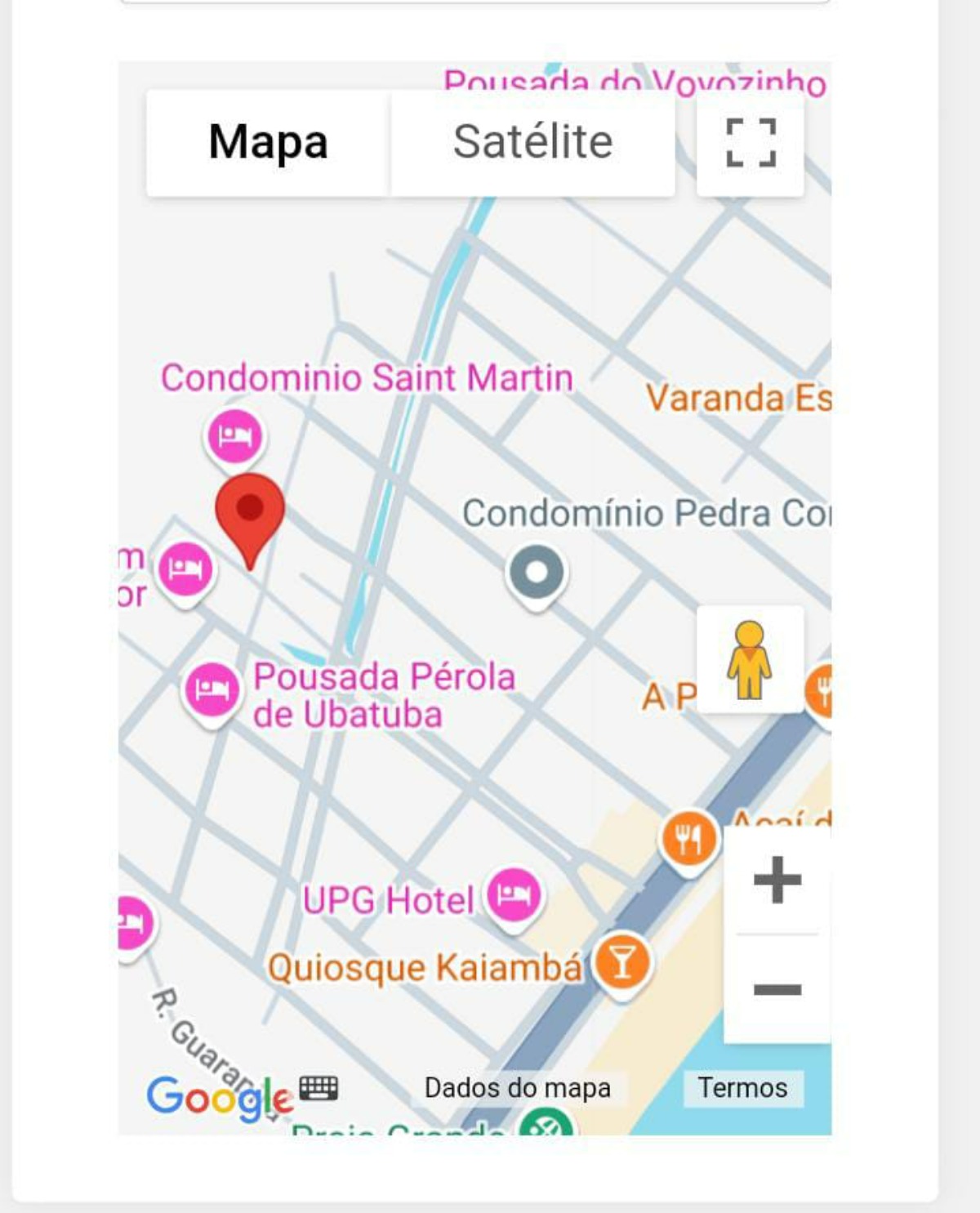Open Google Maps via the logo
The image size is (980, 1213).
point(219,1096)
